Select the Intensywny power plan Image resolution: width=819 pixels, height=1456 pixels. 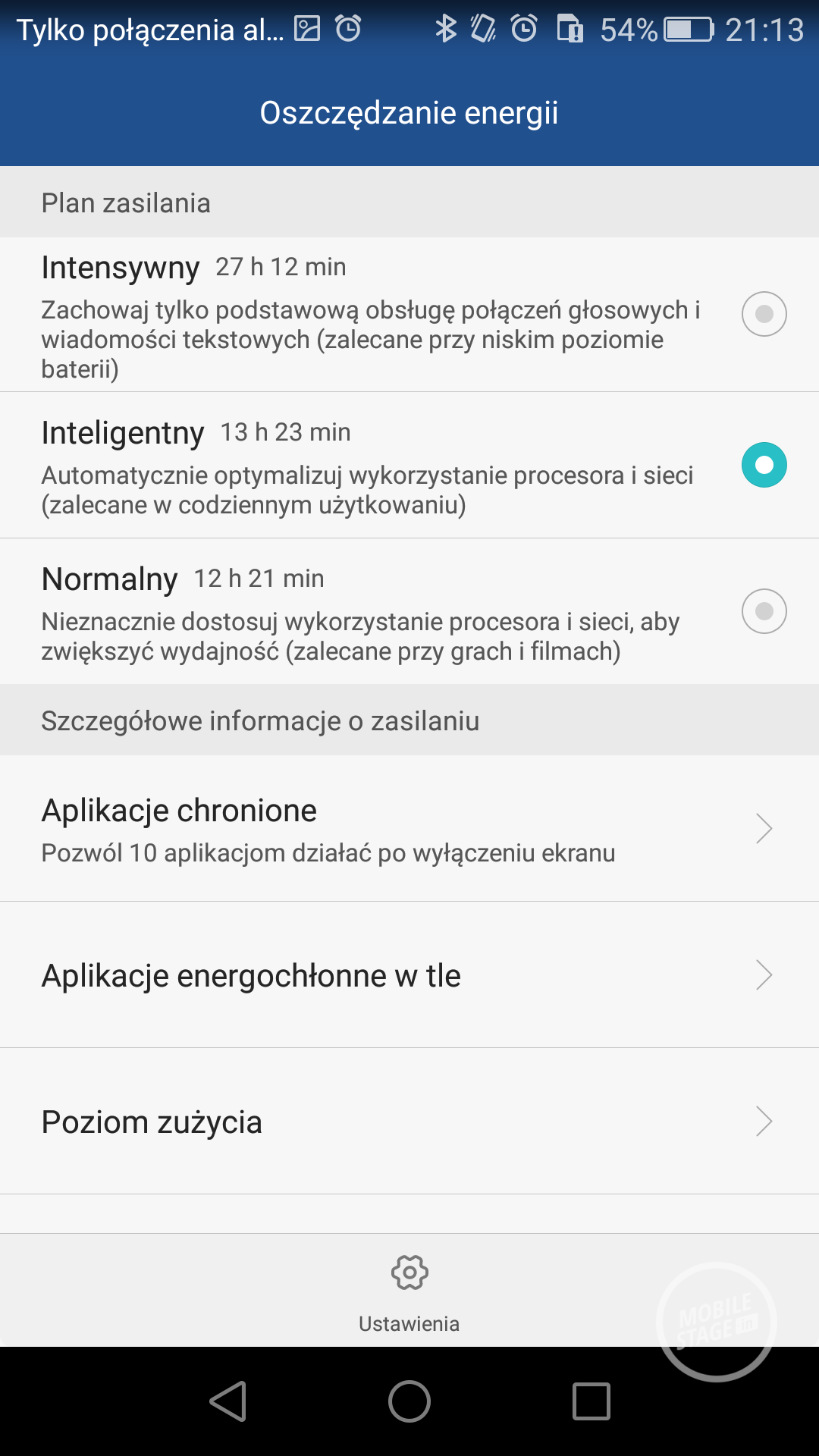tap(764, 314)
